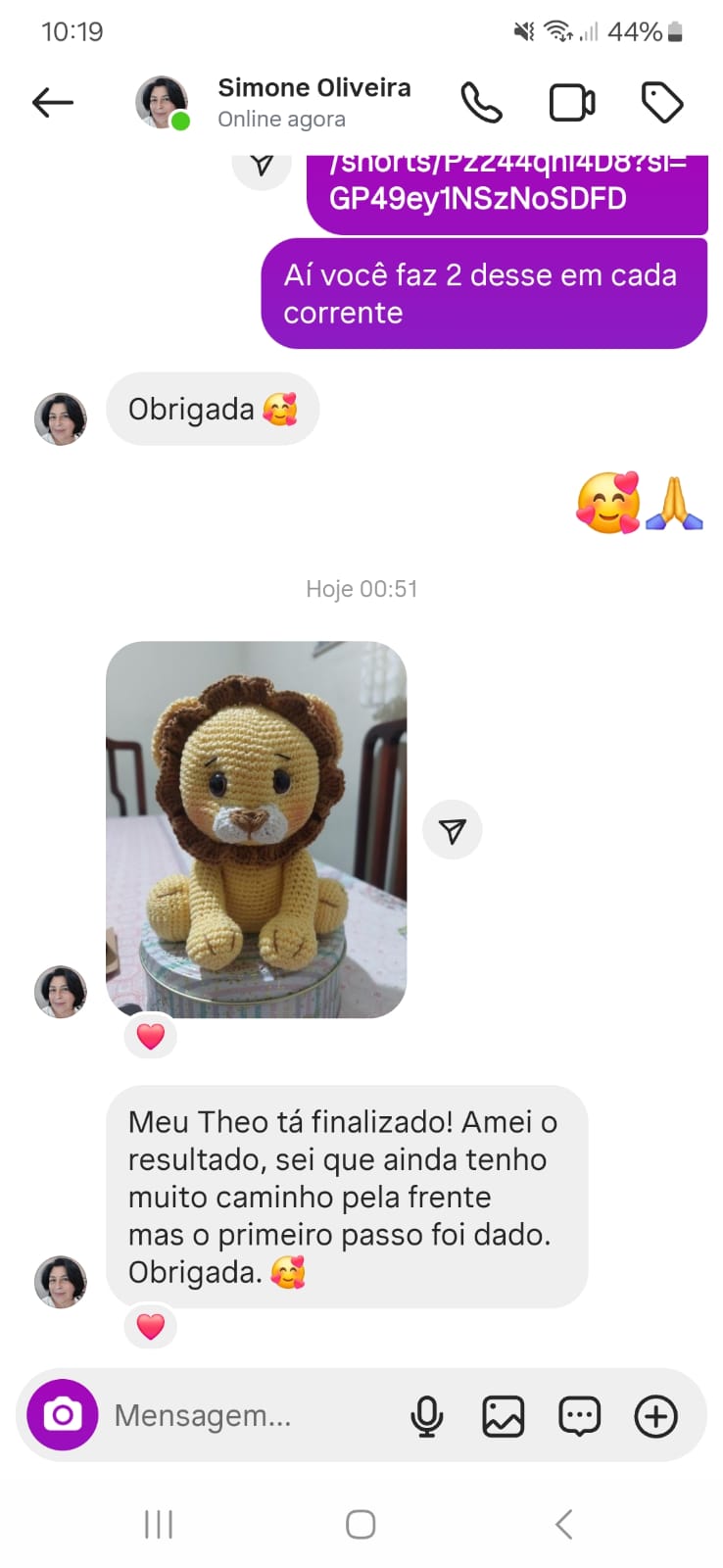Image resolution: width=723 pixels, height=1568 pixels.
Task: Go back with the arrow button
Action: point(52,101)
